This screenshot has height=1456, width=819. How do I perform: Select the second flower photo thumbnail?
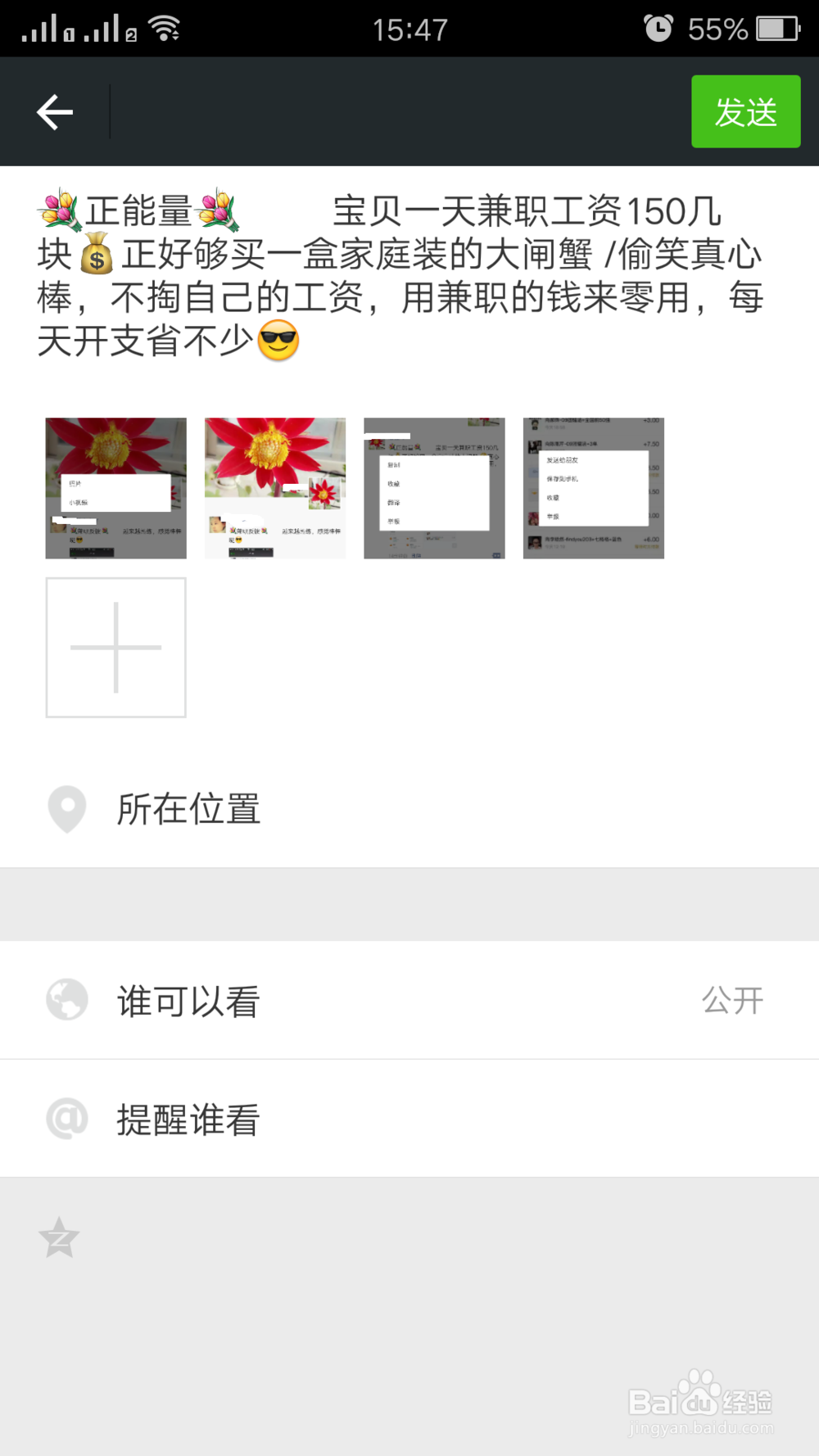[x=274, y=486]
